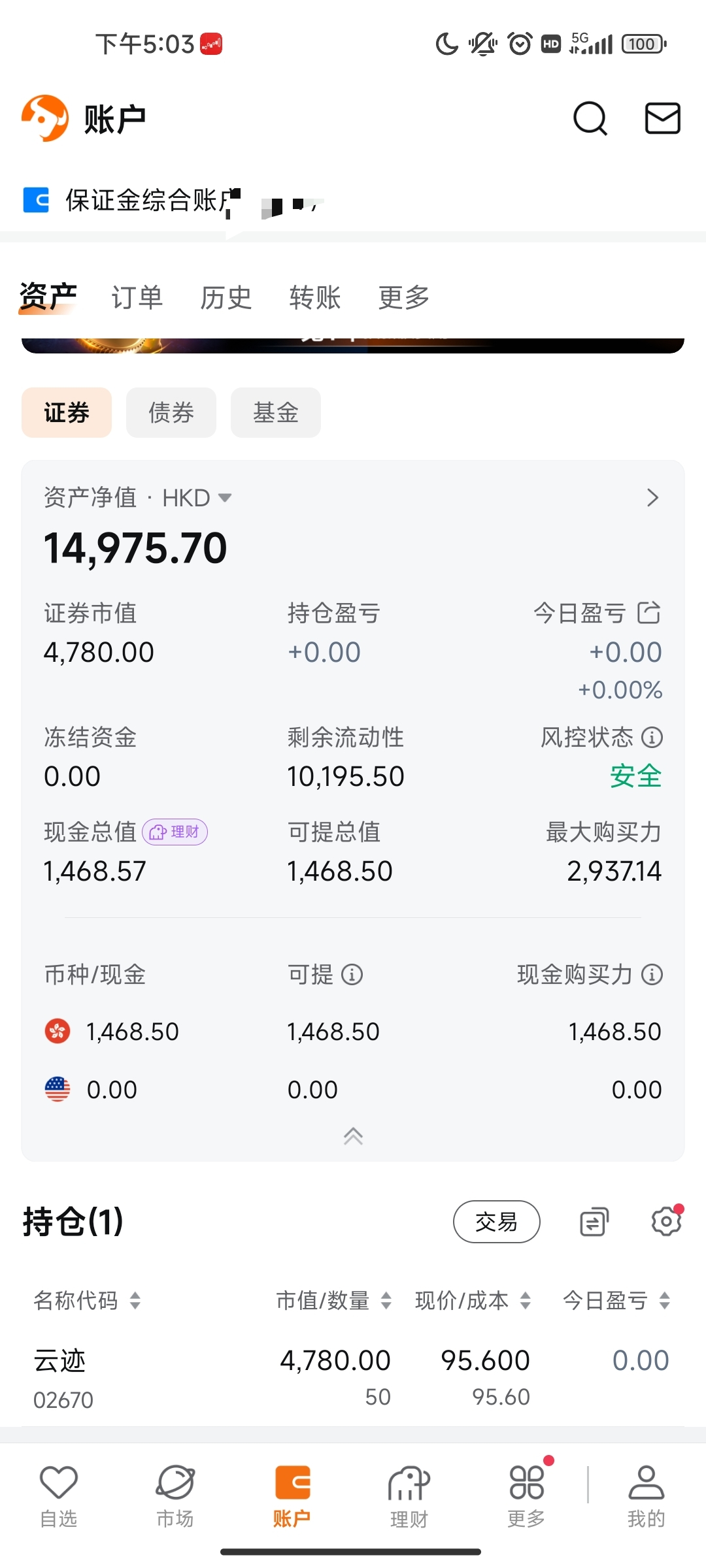
Task: View 风控状态 info tooltip
Action: [652, 738]
